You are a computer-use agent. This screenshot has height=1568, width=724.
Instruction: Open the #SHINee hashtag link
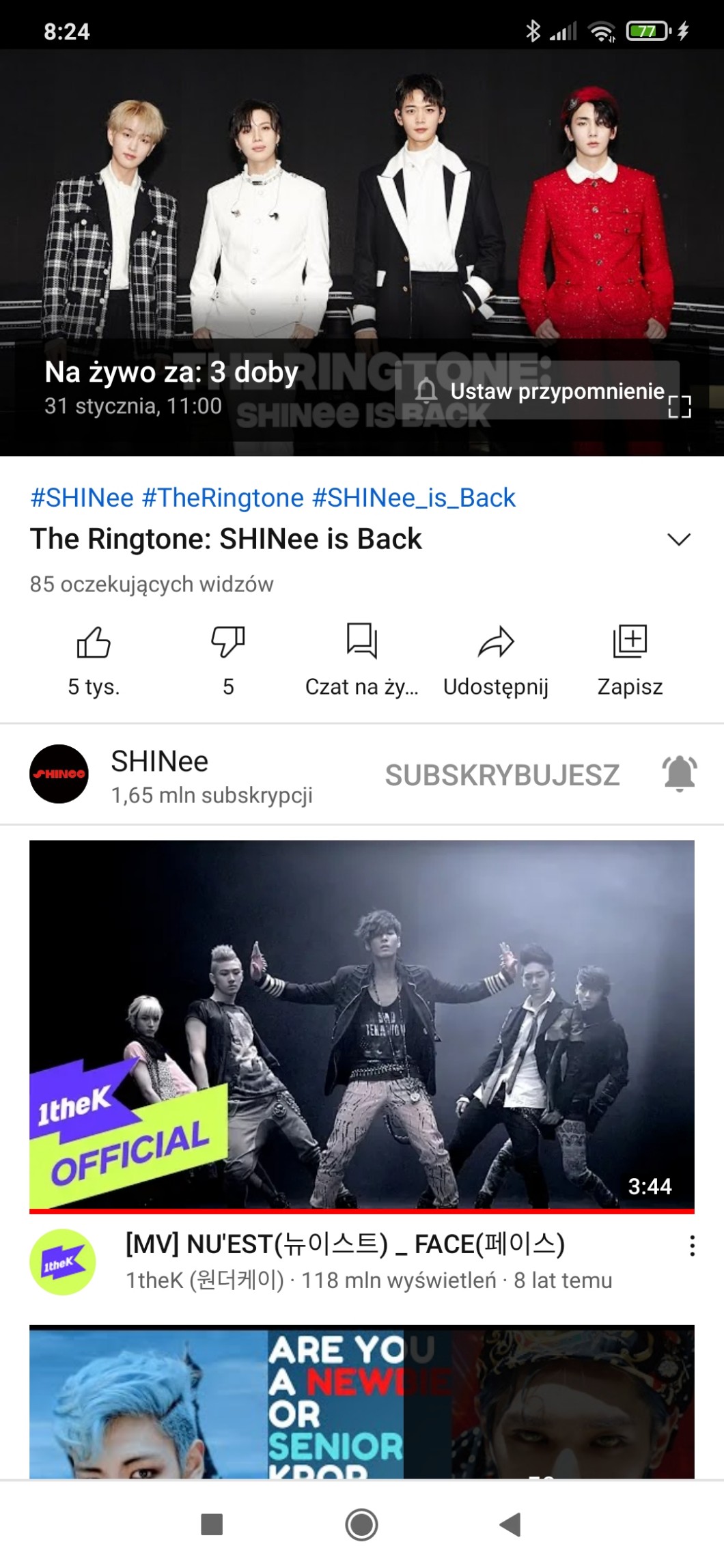pyautogui.click(x=82, y=498)
